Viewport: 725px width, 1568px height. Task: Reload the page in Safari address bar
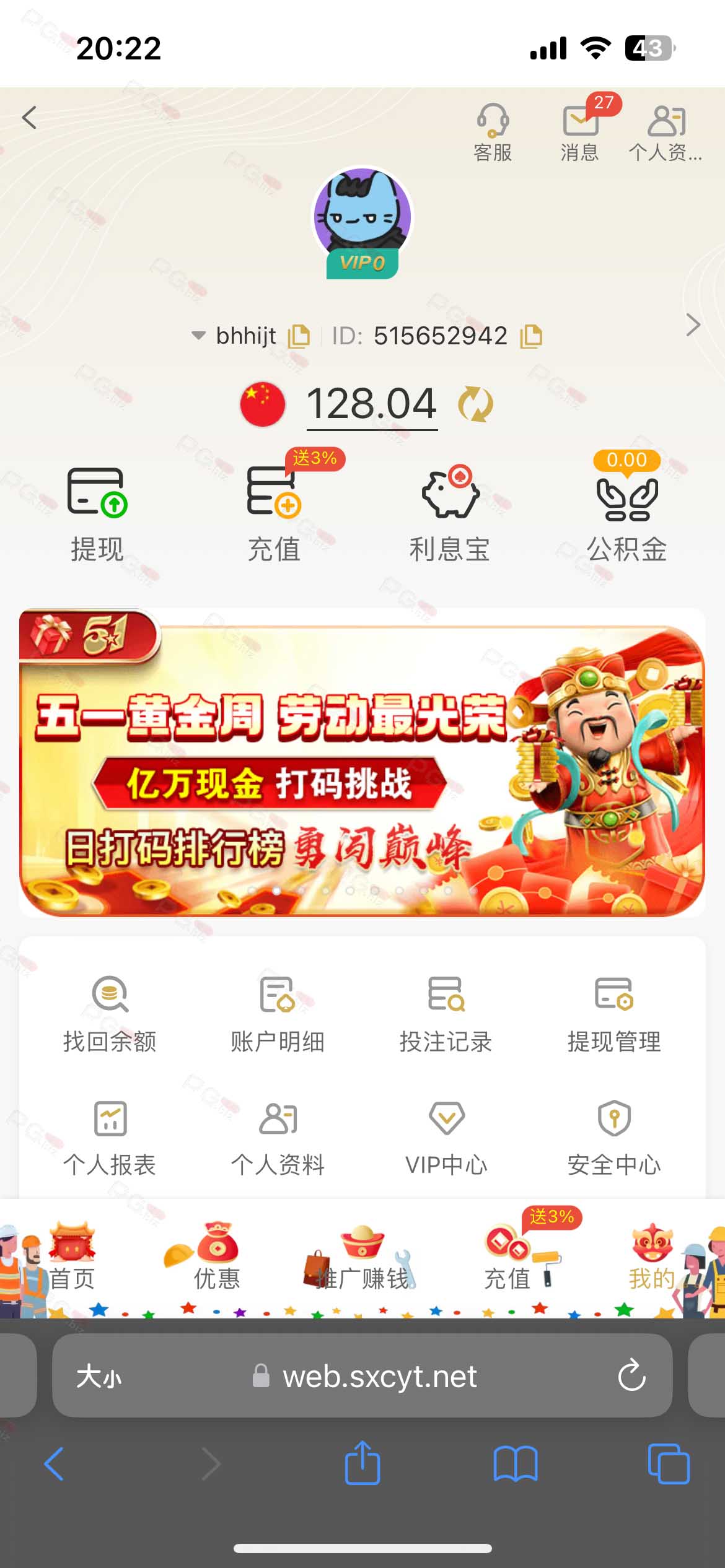click(631, 1376)
